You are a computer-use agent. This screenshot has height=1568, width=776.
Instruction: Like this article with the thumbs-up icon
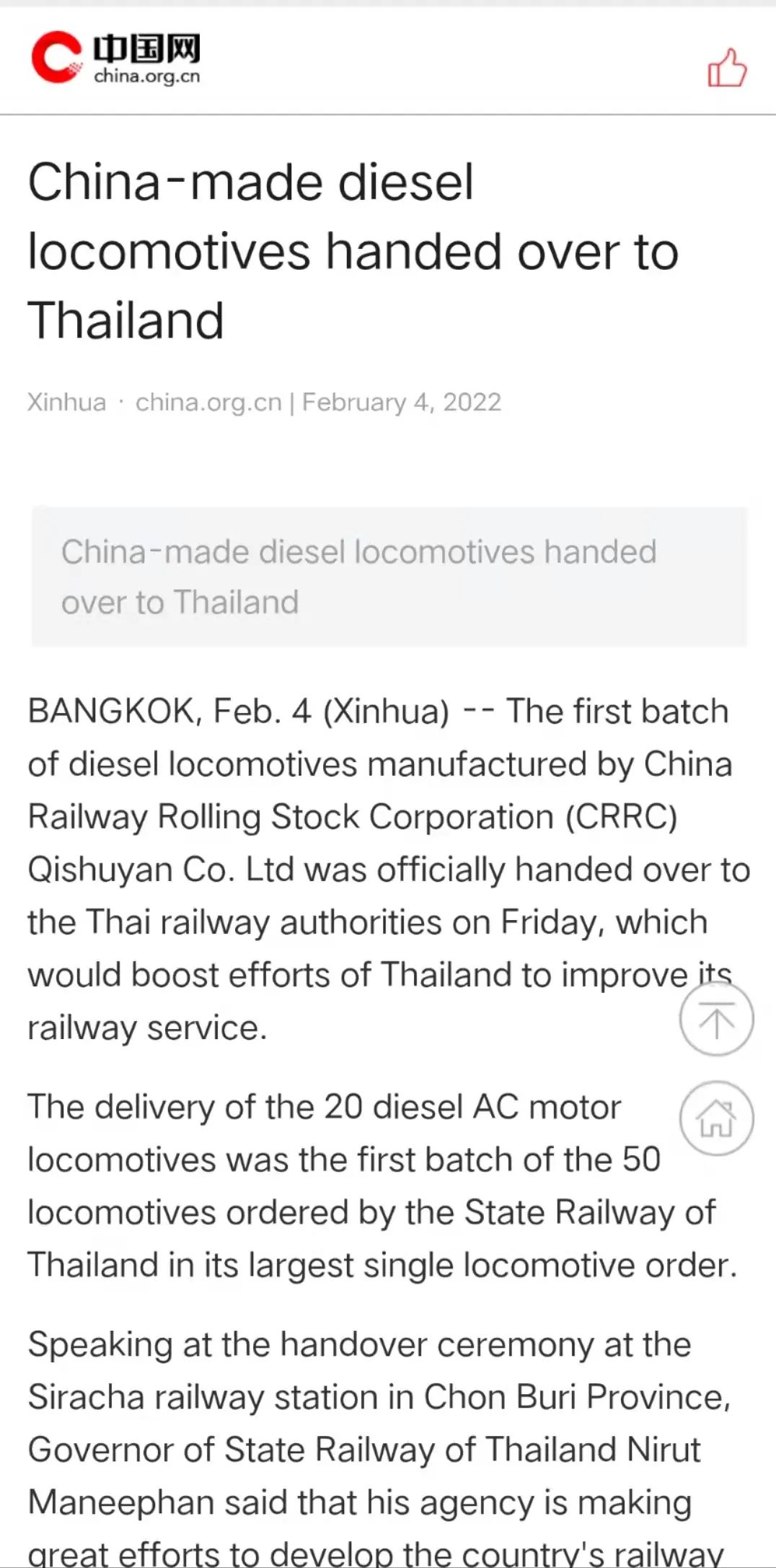[x=727, y=68]
